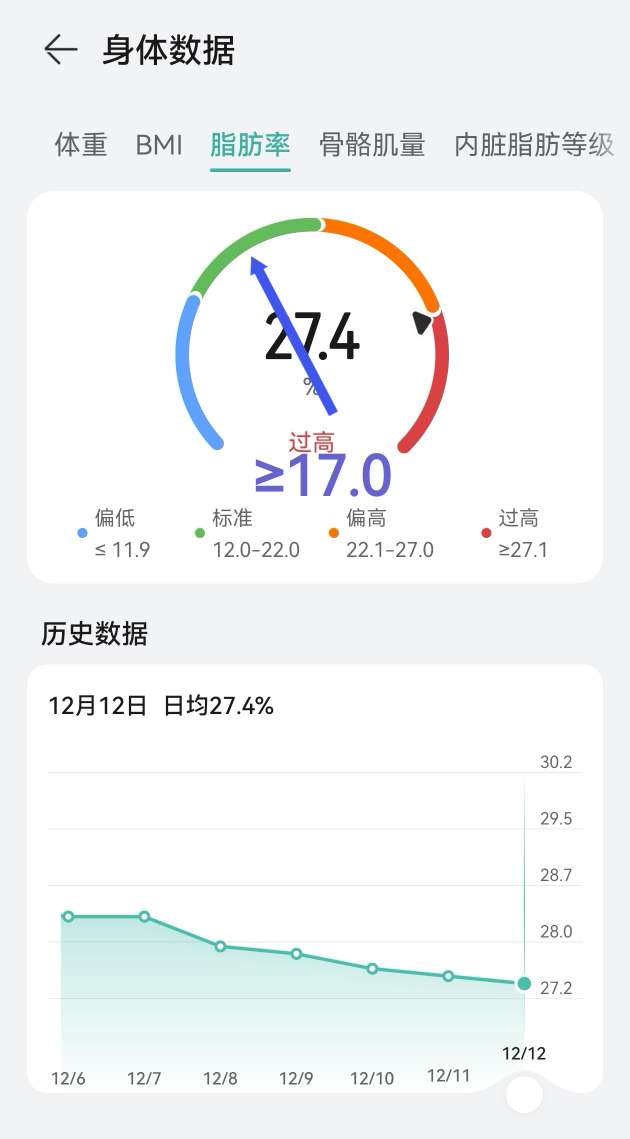Switch to the 体重 tab
Screen dimensions: 630x1139
(x=81, y=145)
